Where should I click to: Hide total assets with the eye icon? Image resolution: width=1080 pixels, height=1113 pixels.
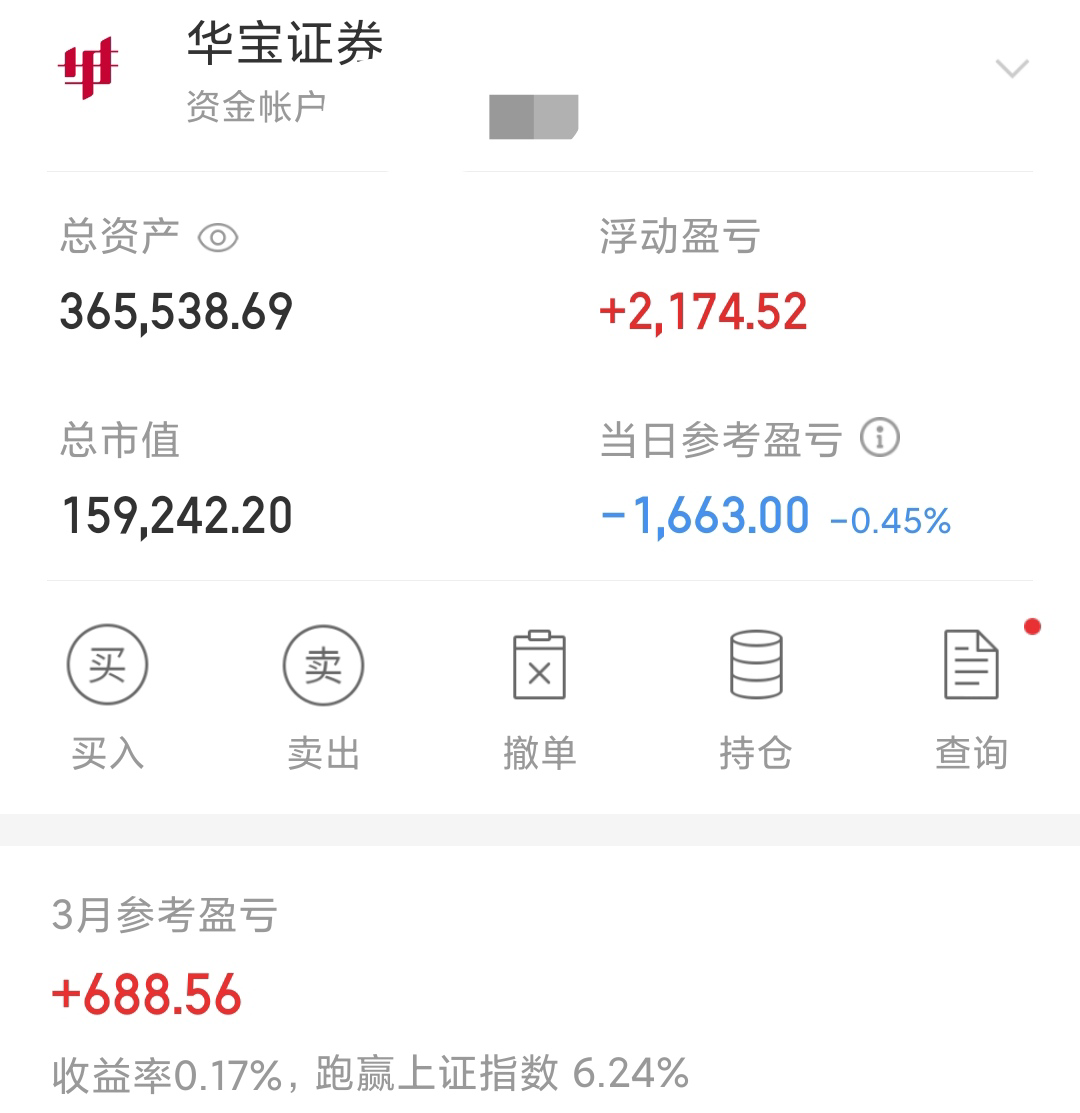[x=218, y=238]
